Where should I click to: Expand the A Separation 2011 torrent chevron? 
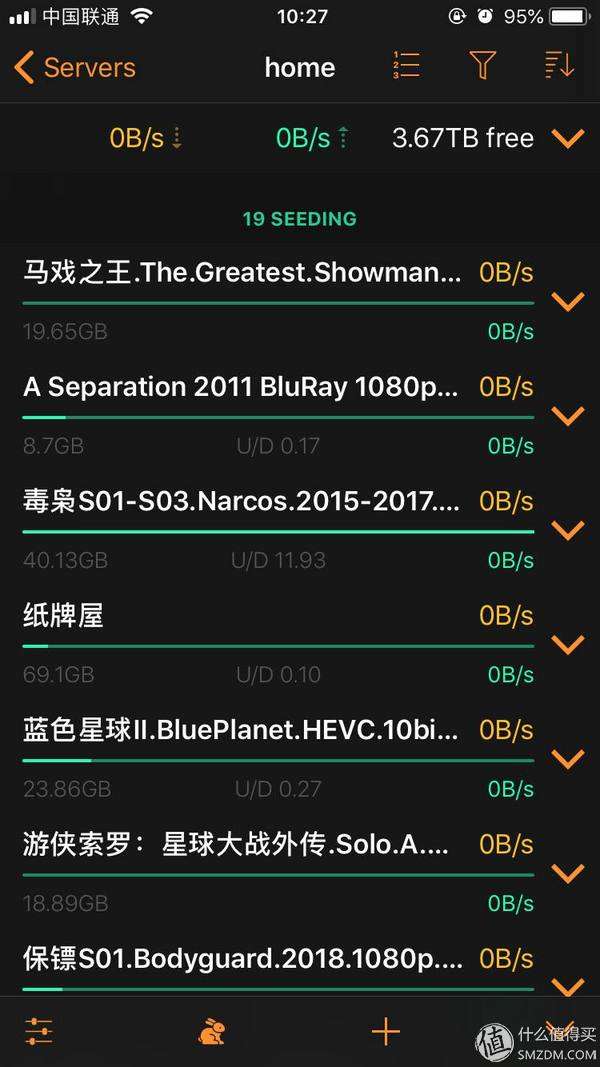coord(567,416)
